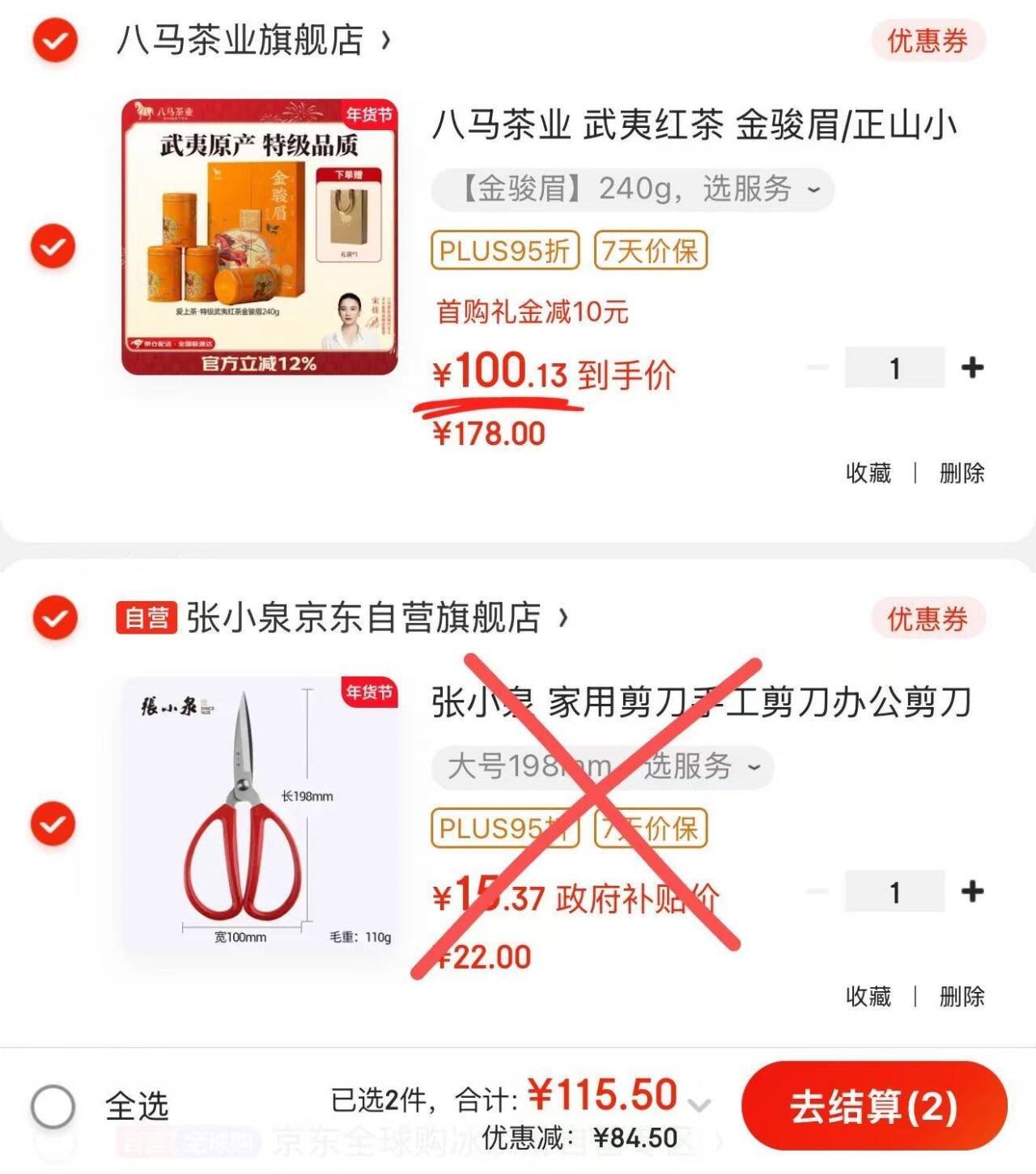
Task: Open the 八马茶业旗舰店 store page
Action: (x=253, y=40)
